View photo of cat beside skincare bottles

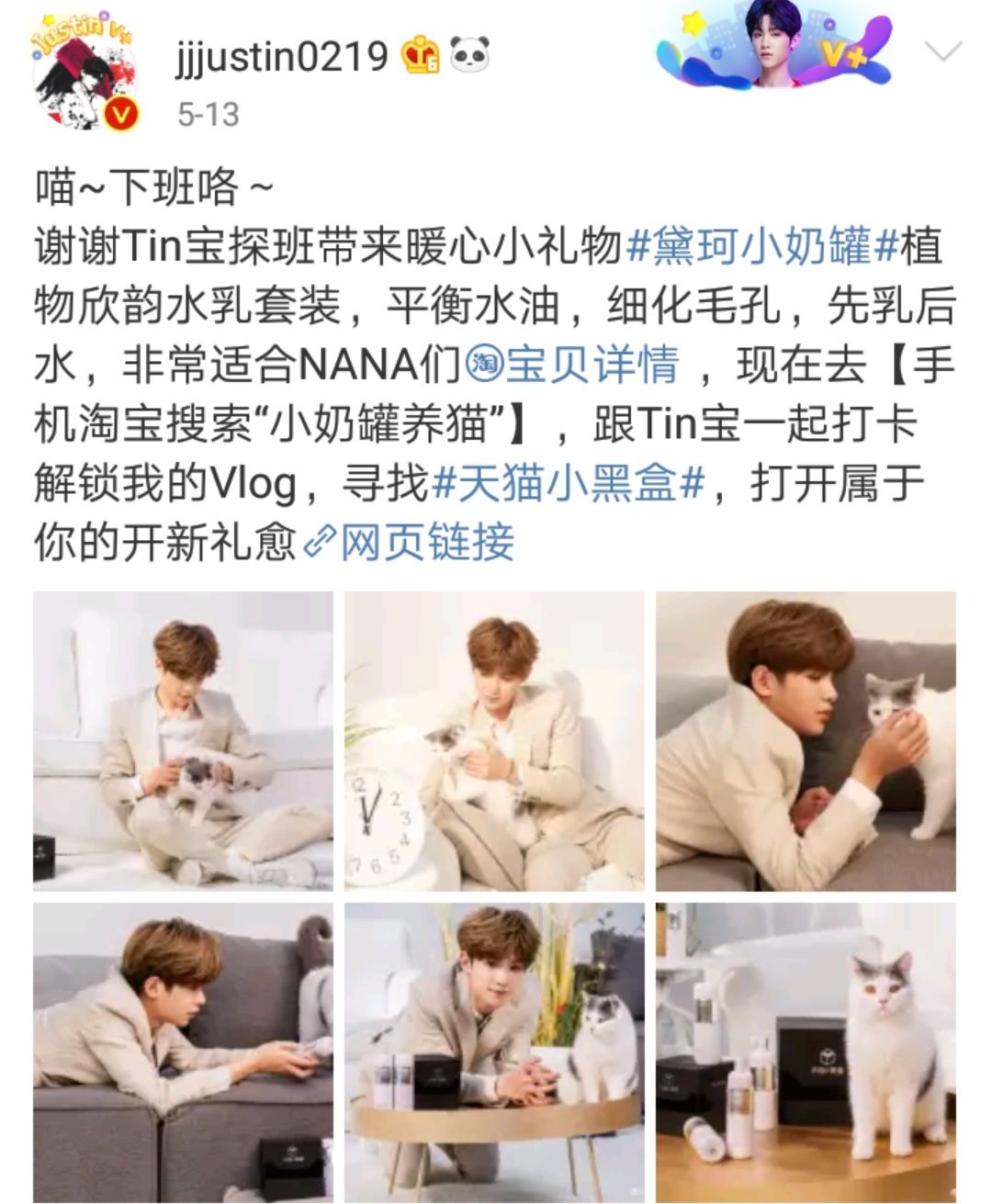tap(806, 1052)
